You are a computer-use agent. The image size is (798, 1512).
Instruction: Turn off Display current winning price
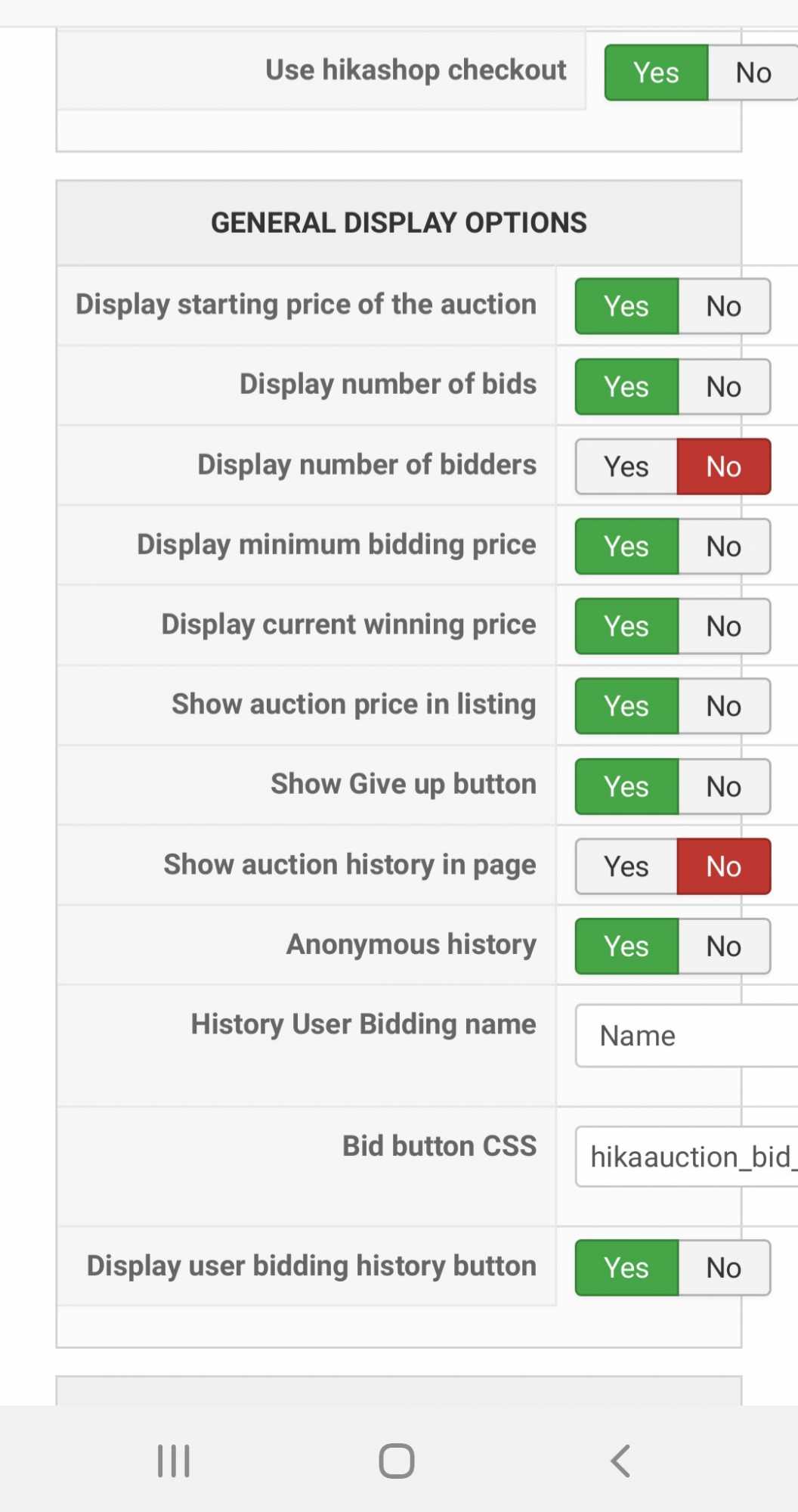(x=723, y=626)
